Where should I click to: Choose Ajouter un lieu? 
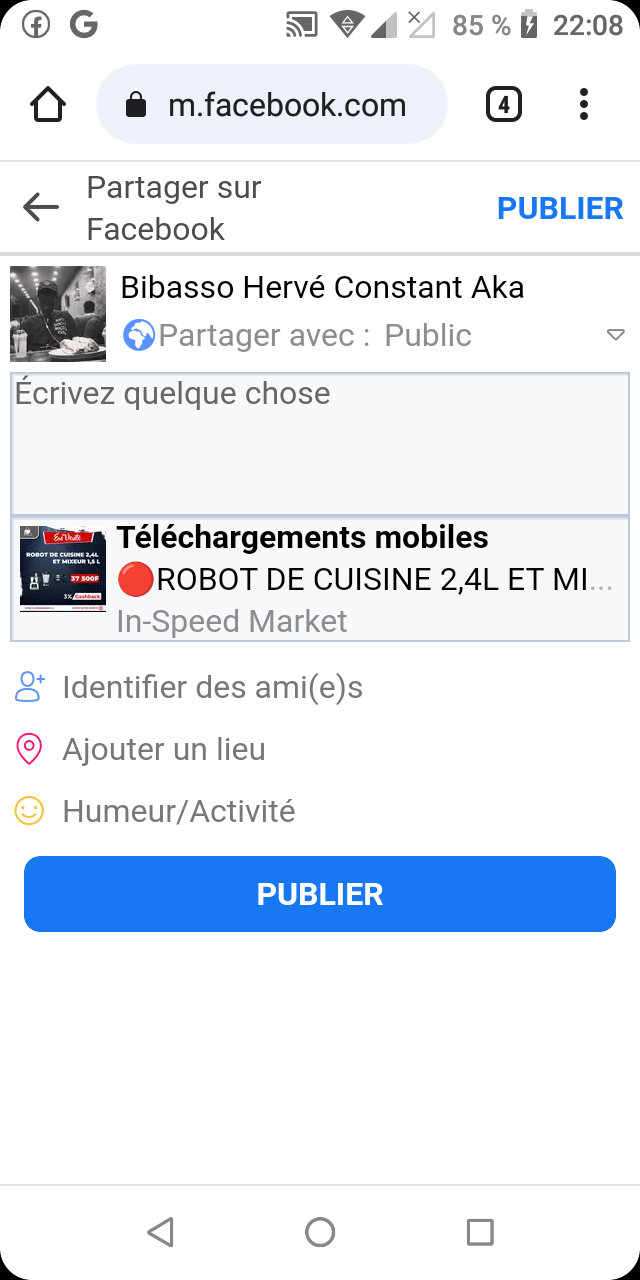[164, 749]
